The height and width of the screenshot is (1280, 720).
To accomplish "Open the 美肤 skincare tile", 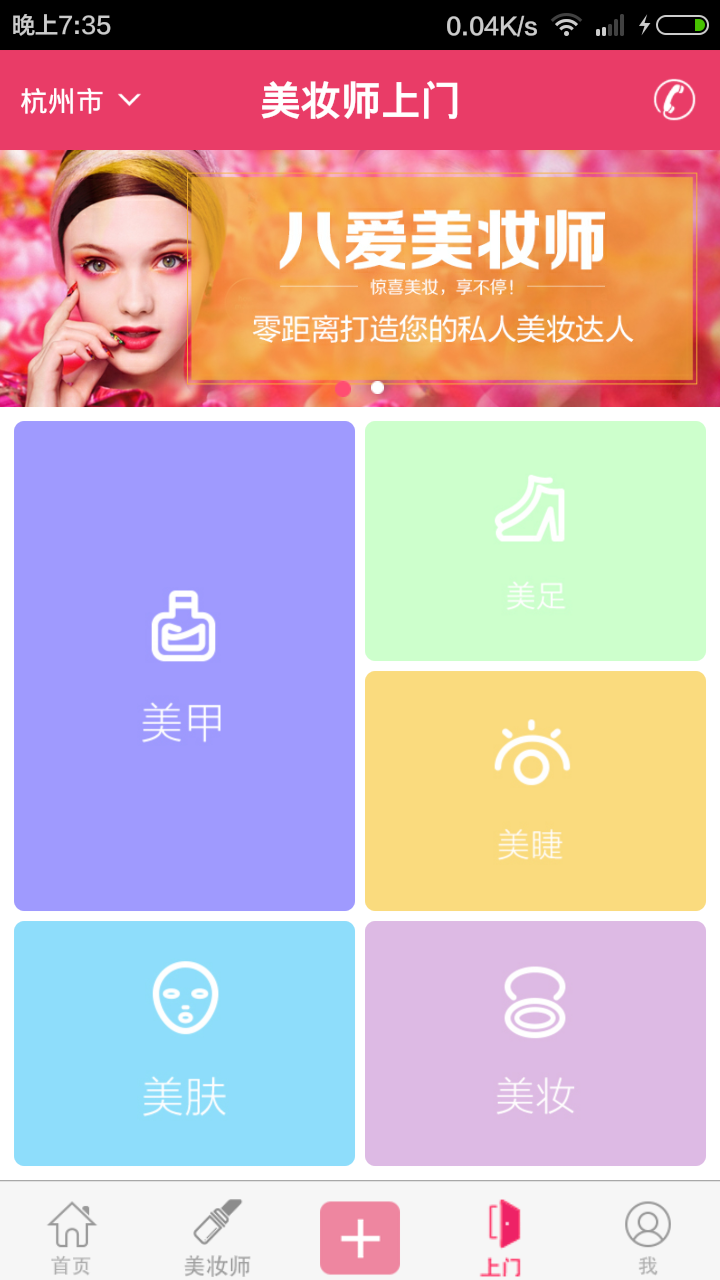I will pyautogui.click(x=184, y=1043).
